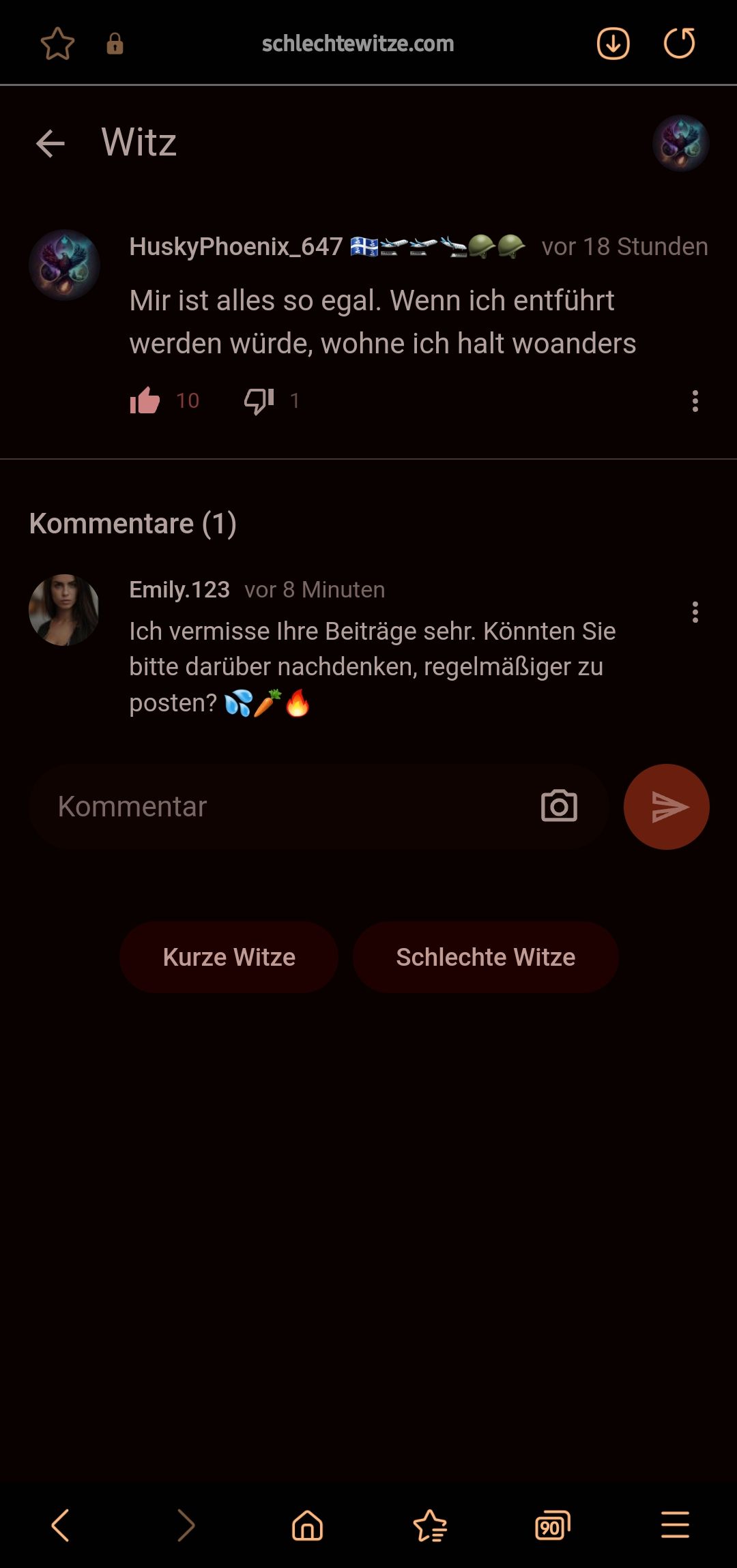Go back from the Witz page

[50, 143]
